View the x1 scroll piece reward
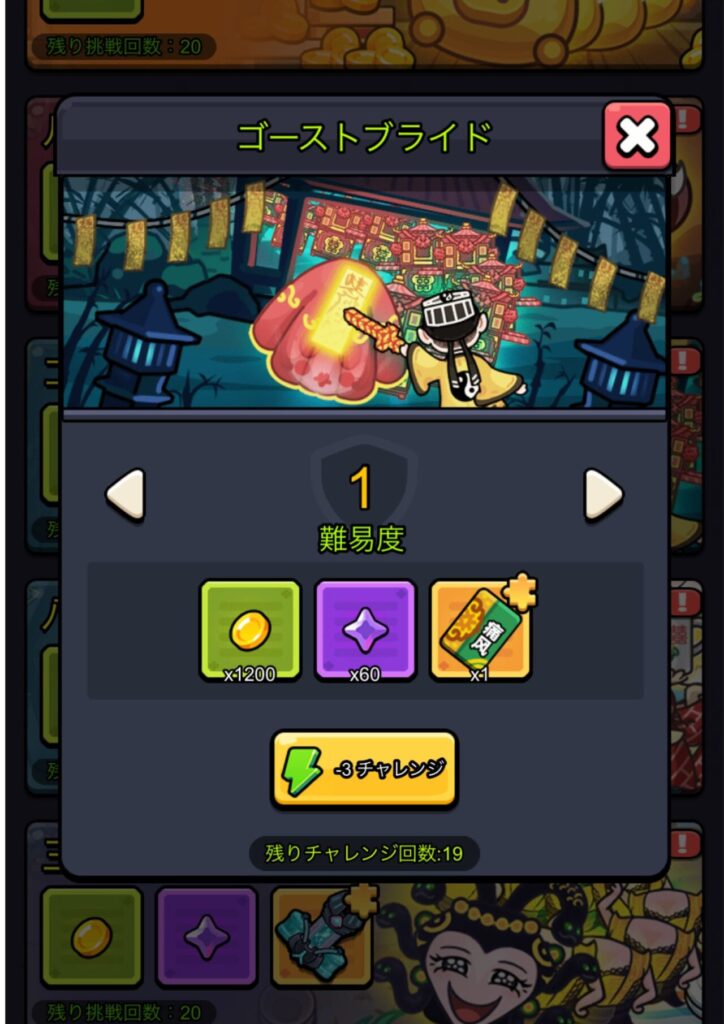Screen dimensions: 724x1024 (481, 630)
